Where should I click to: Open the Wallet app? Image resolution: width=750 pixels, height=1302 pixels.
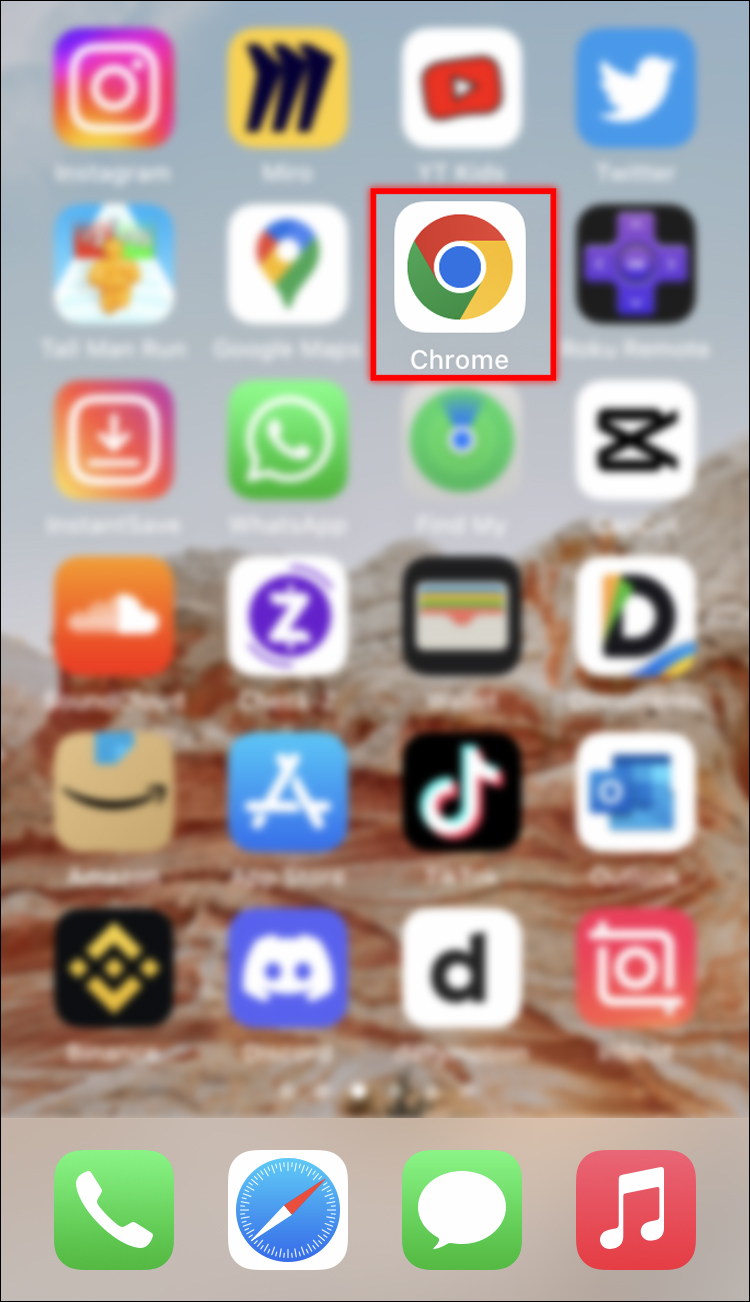coord(461,616)
